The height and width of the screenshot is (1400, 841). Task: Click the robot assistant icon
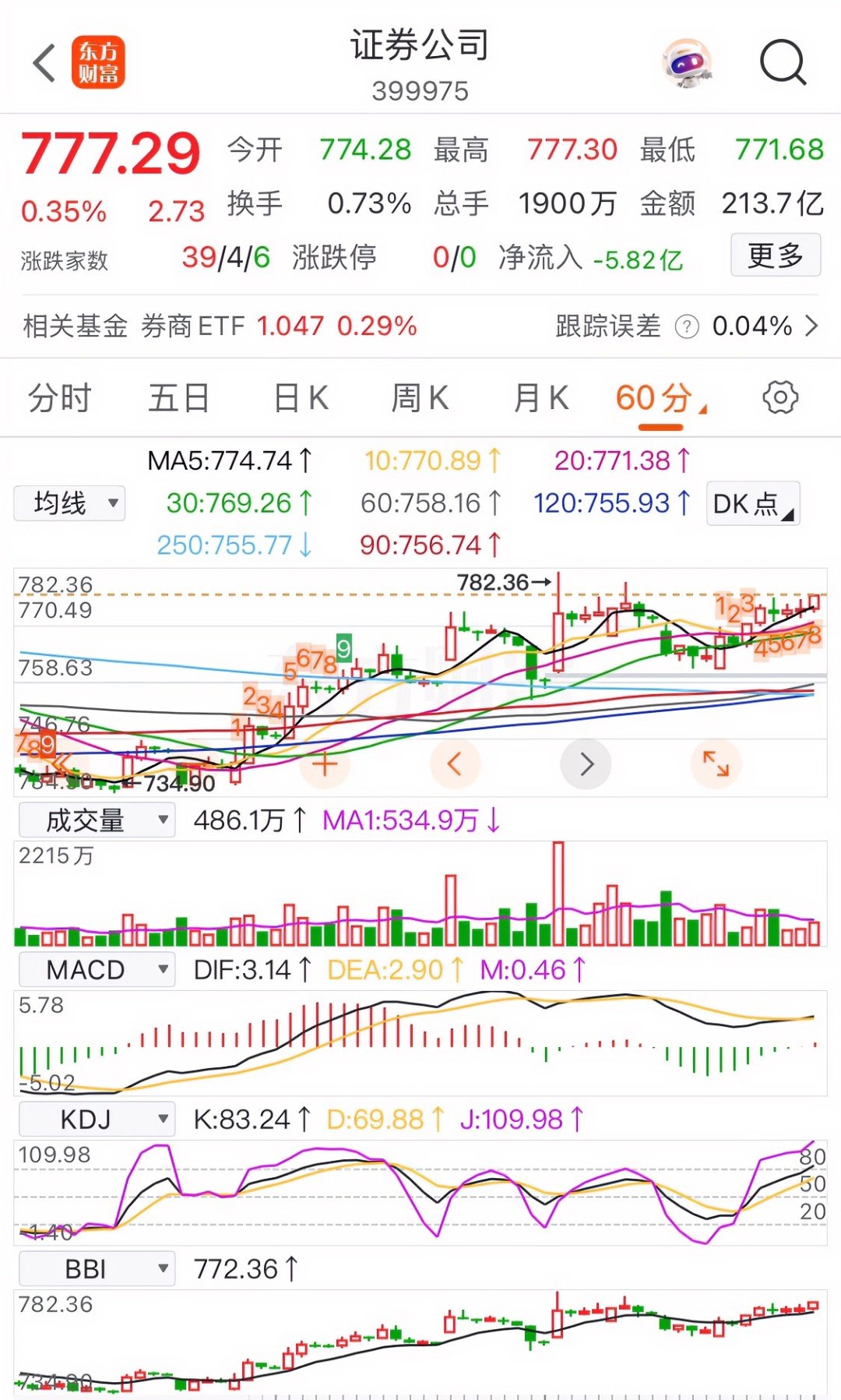688,62
